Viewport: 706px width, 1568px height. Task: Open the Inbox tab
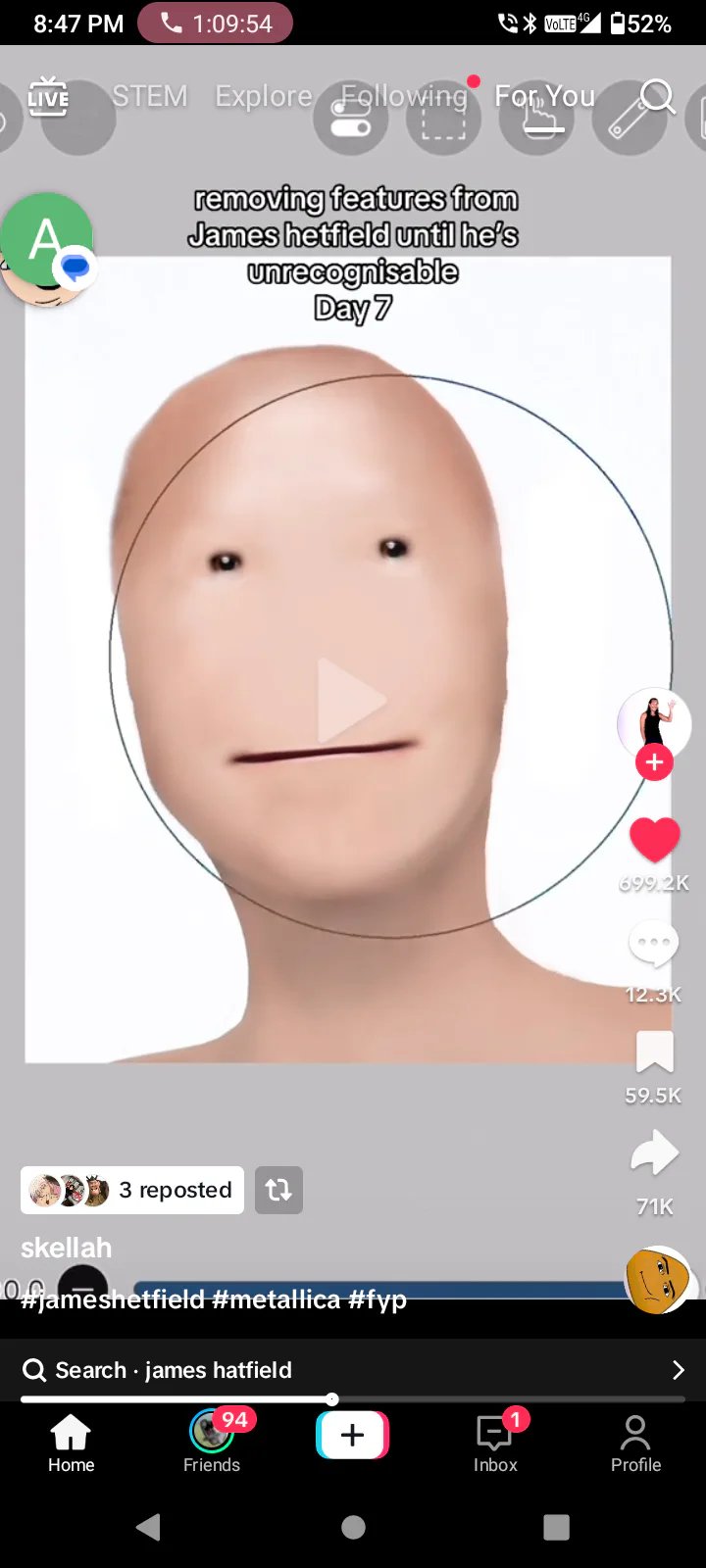pos(495,1442)
